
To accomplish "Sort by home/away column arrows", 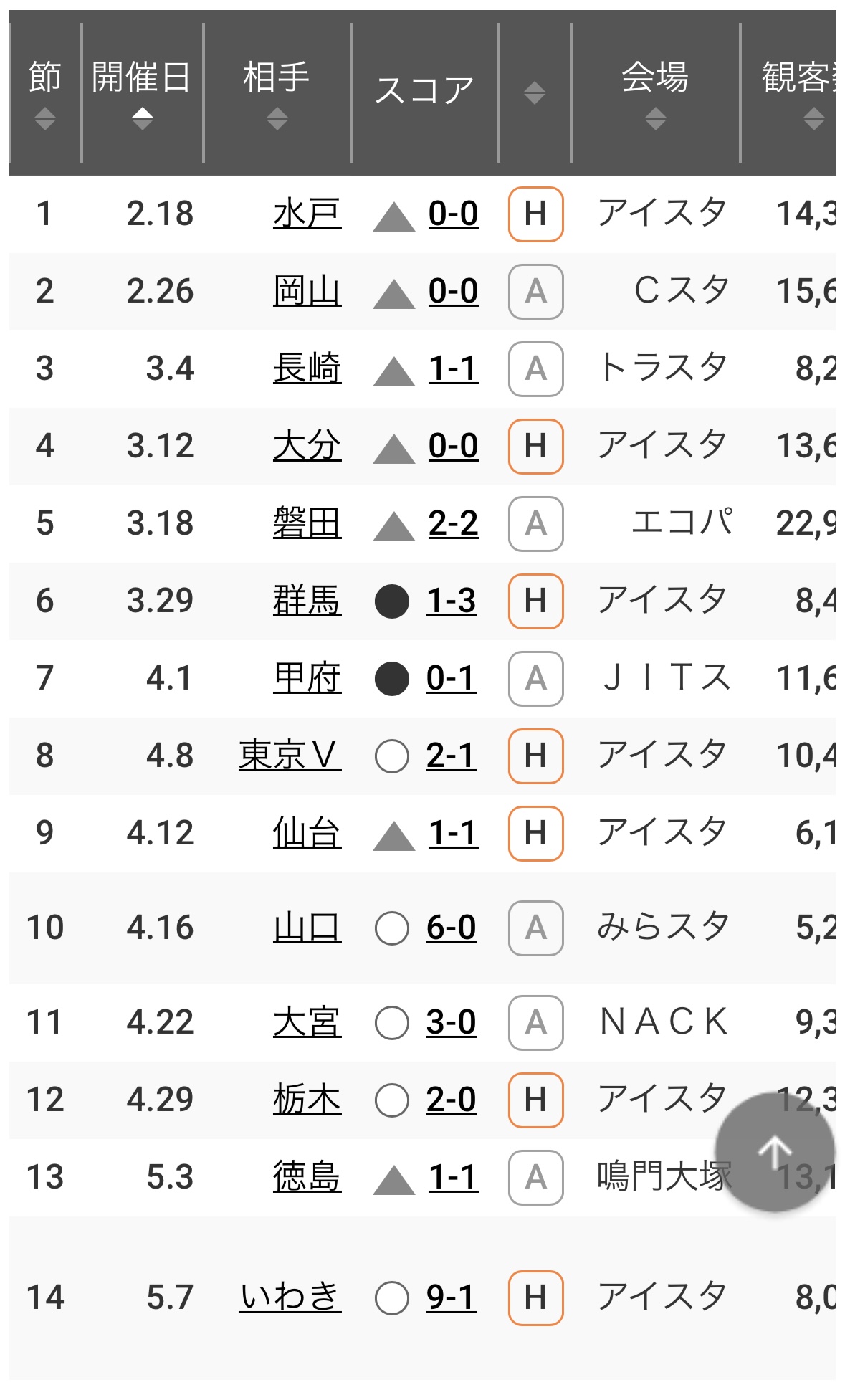I will pyautogui.click(x=534, y=93).
